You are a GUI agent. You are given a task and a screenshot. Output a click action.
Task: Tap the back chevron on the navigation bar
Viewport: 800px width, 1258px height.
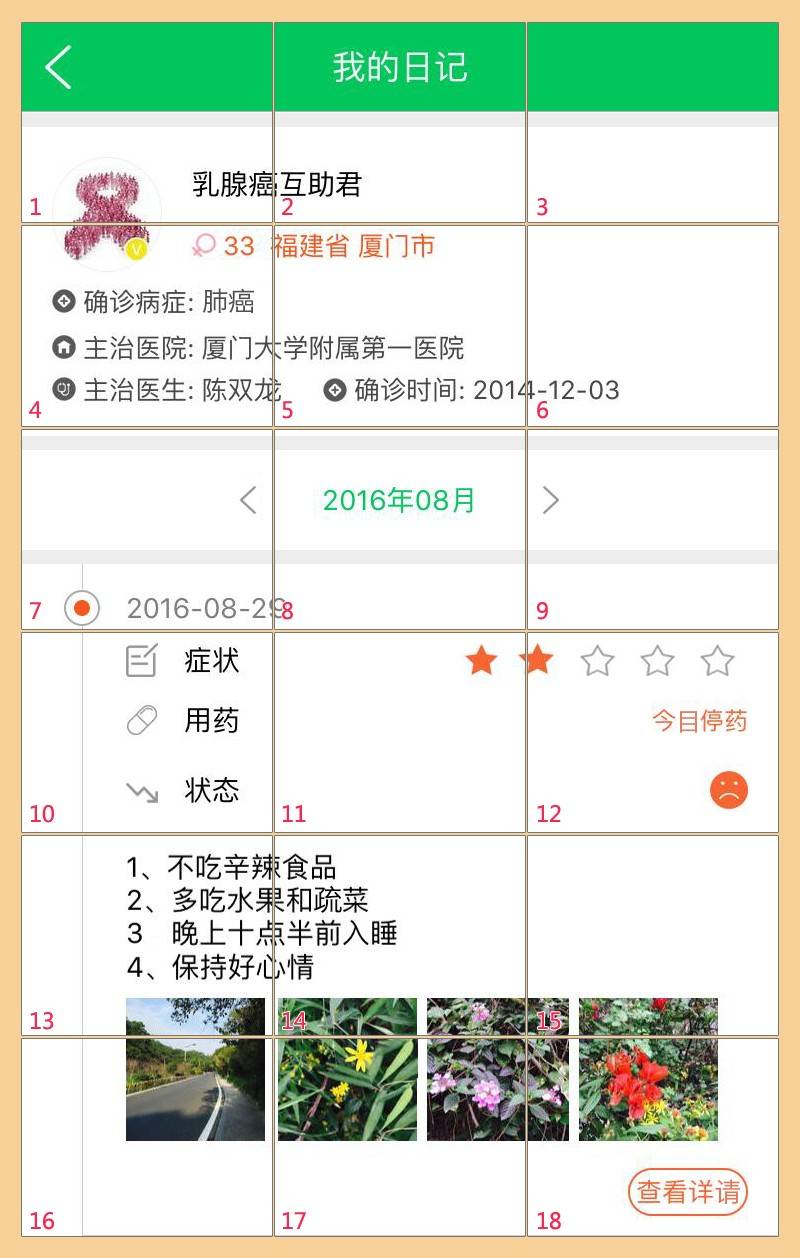click(57, 66)
